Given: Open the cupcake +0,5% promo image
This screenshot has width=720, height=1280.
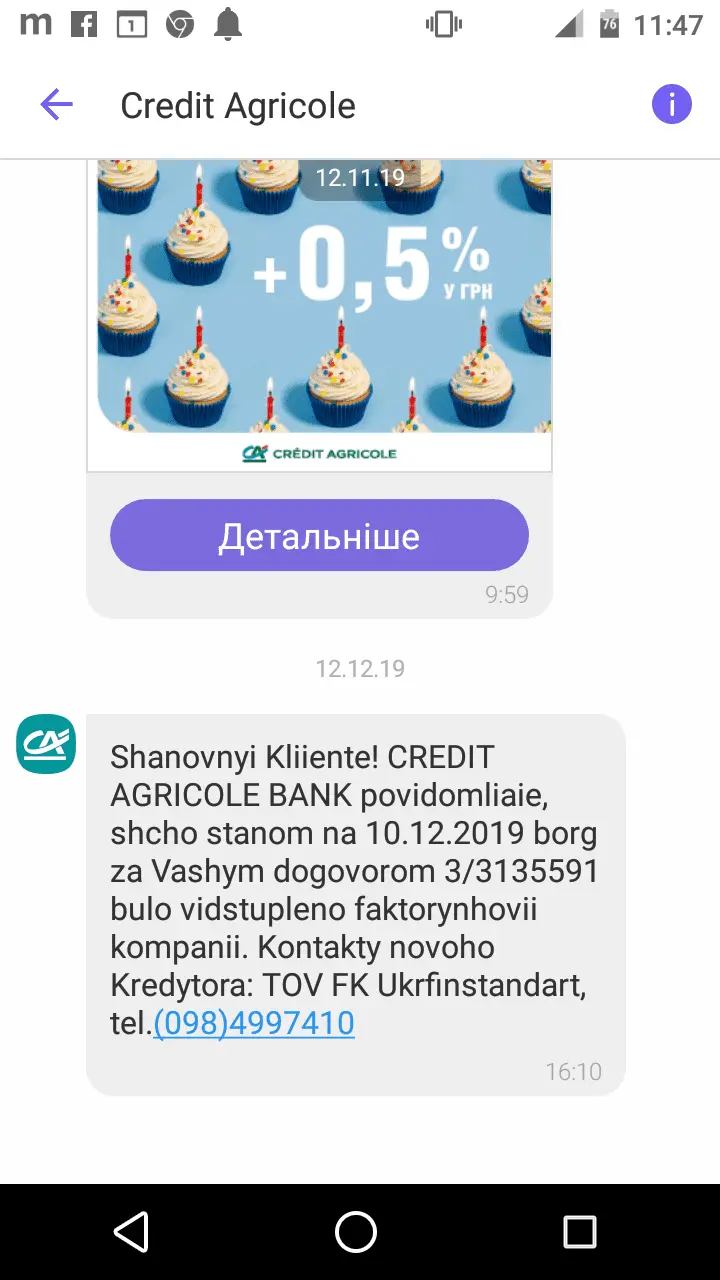Looking at the screenshot, I should click(319, 300).
